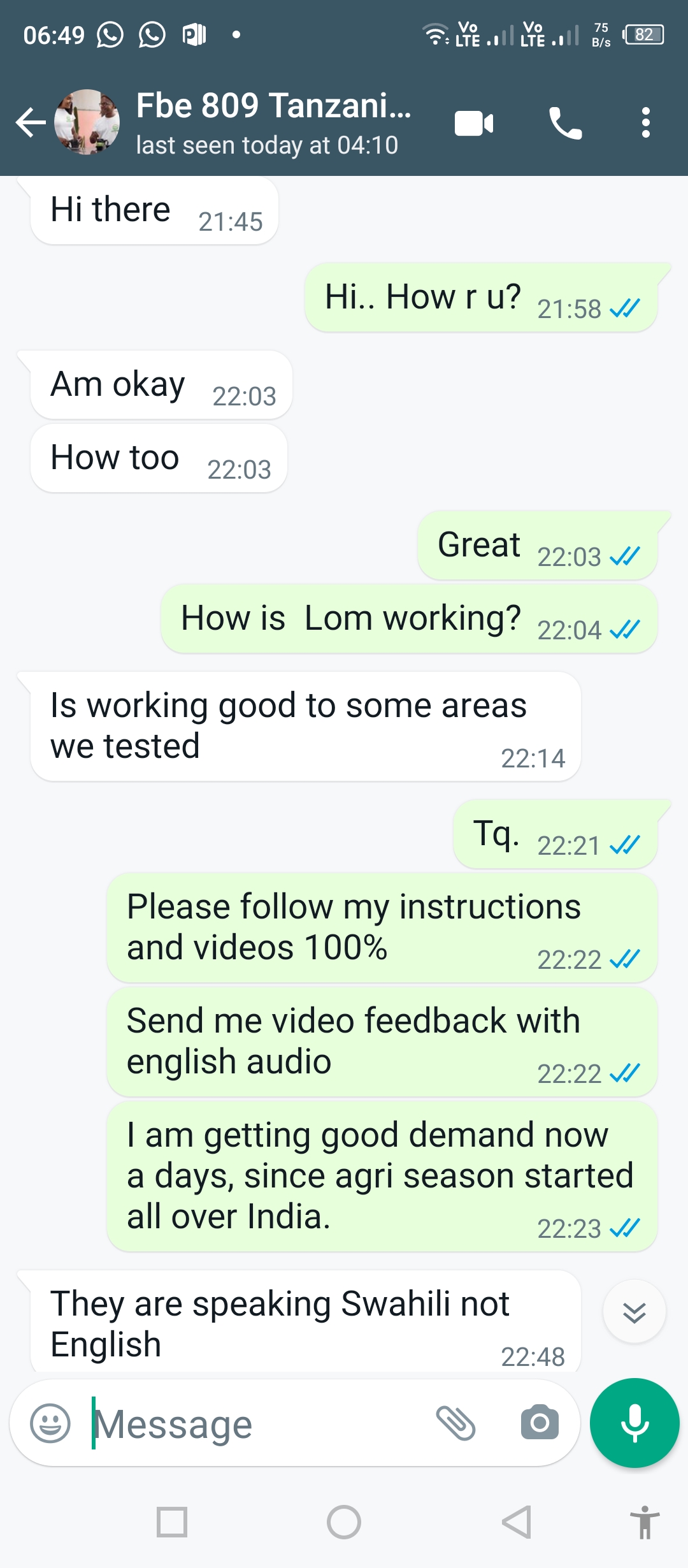Viewport: 688px width, 1568px height.
Task: Start a video call
Action: tap(474, 123)
